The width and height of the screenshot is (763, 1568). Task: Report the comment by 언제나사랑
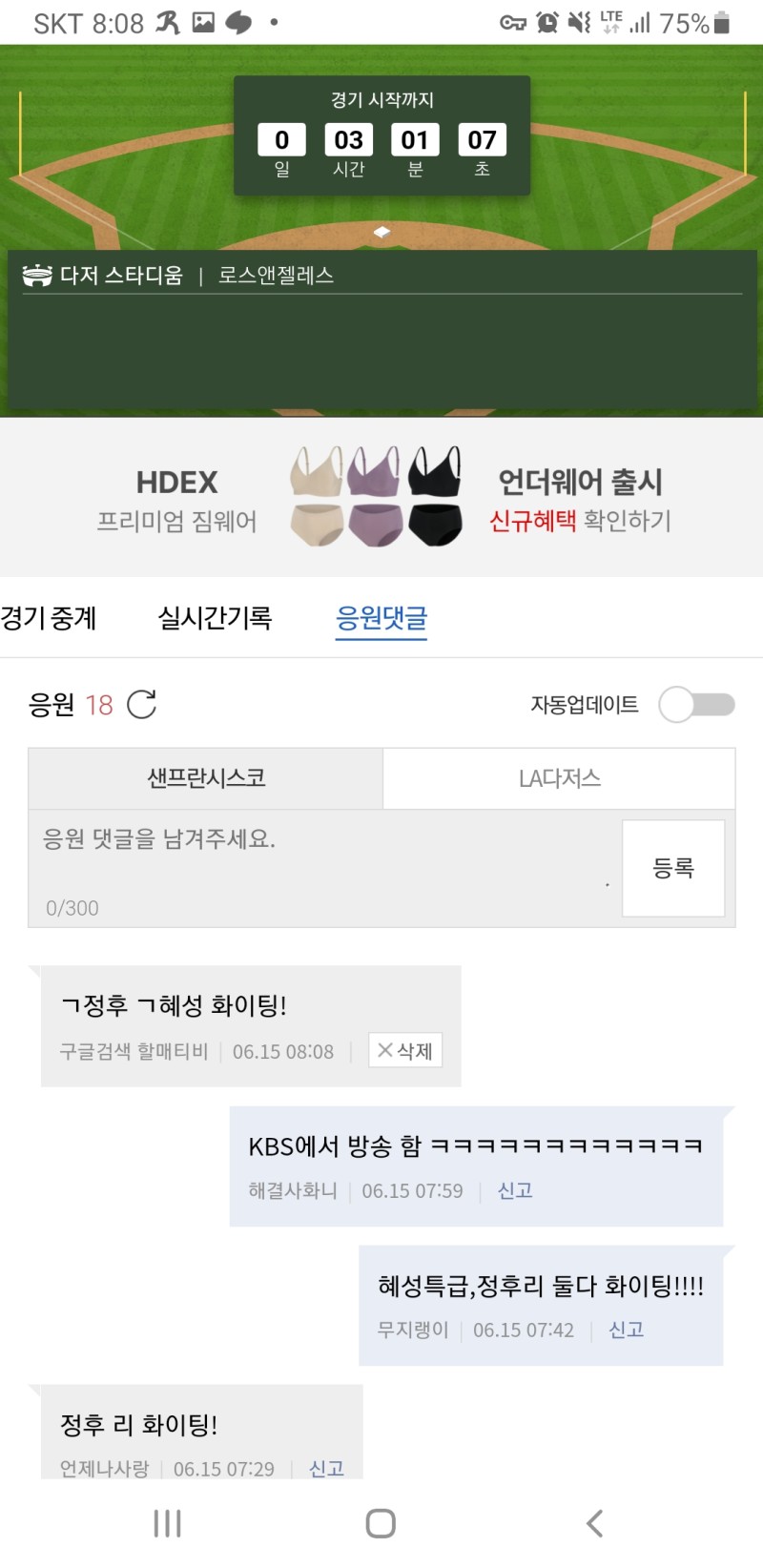coord(326,1468)
